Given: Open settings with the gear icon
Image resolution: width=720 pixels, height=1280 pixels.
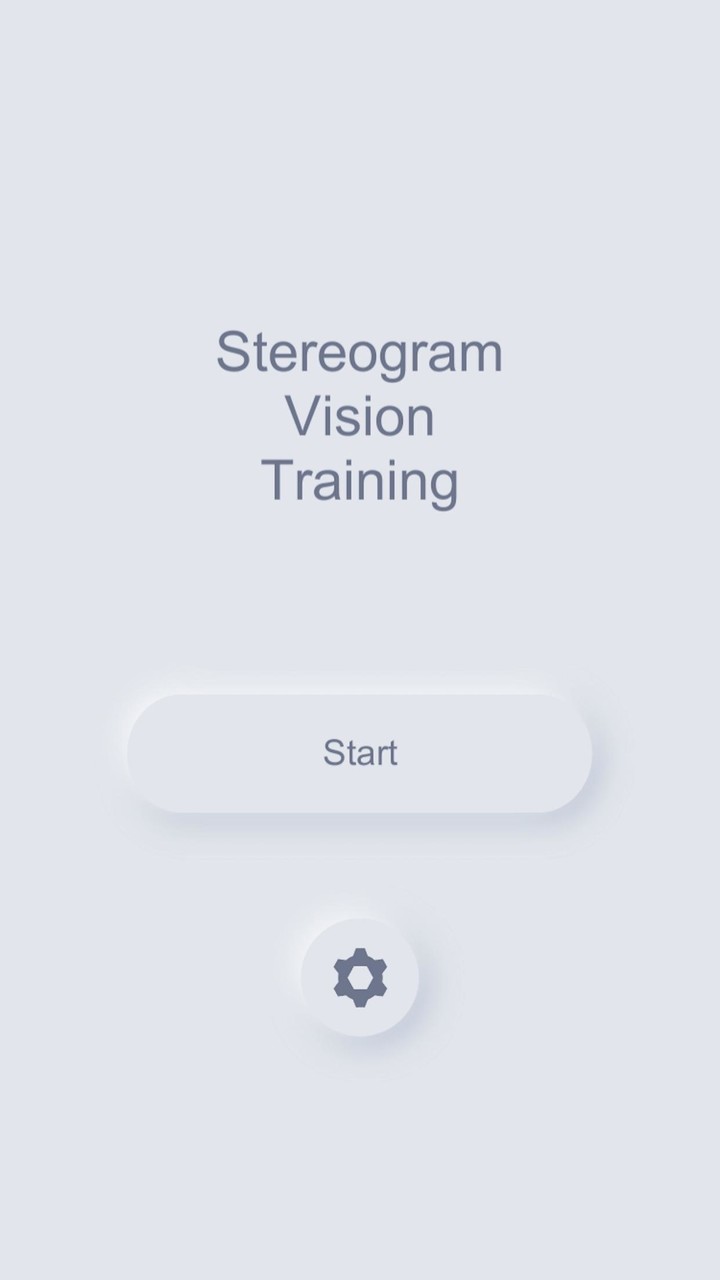Looking at the screenshot, I should (360, 977).
